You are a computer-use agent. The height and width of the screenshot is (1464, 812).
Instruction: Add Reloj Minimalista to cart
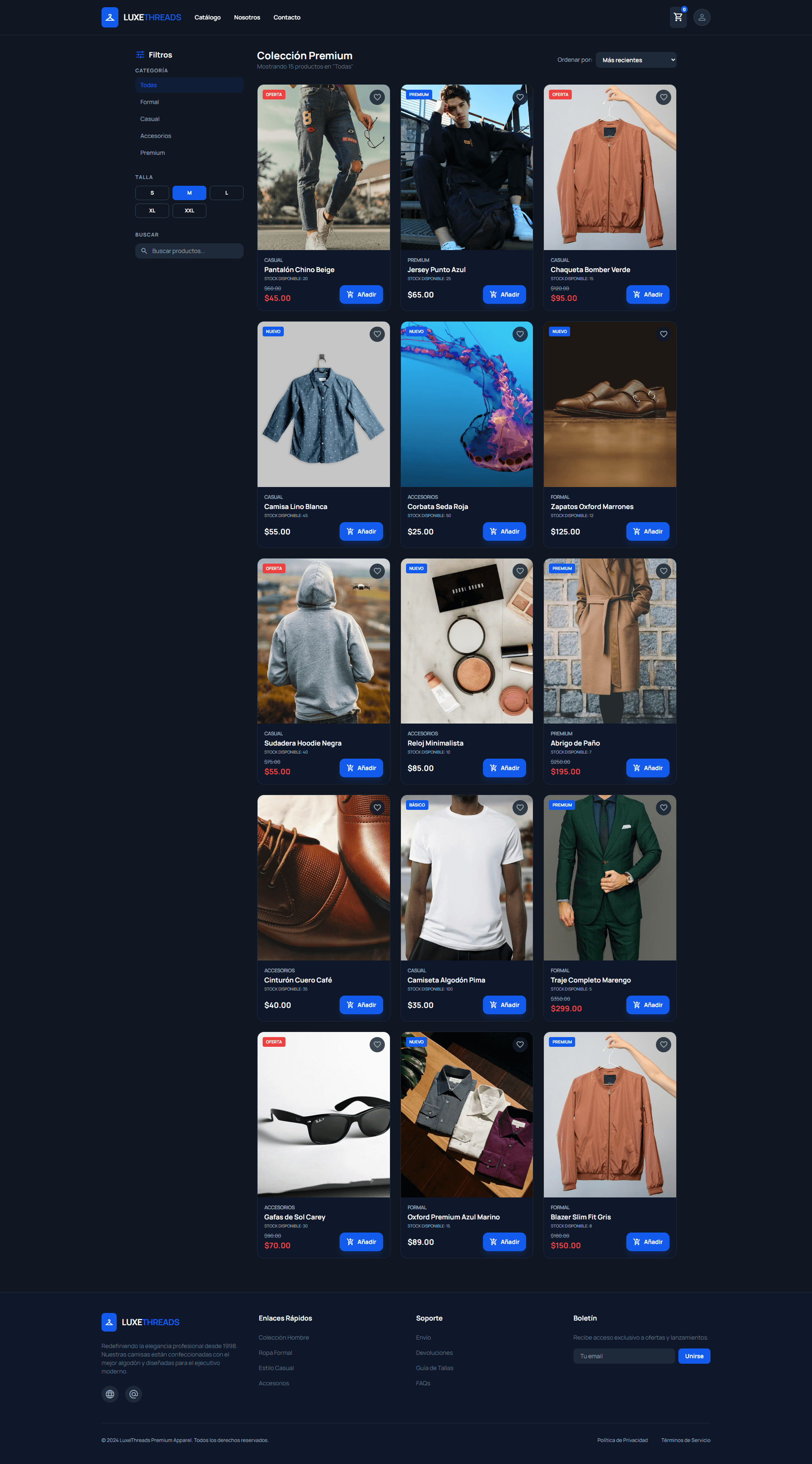tap(504, 768)
